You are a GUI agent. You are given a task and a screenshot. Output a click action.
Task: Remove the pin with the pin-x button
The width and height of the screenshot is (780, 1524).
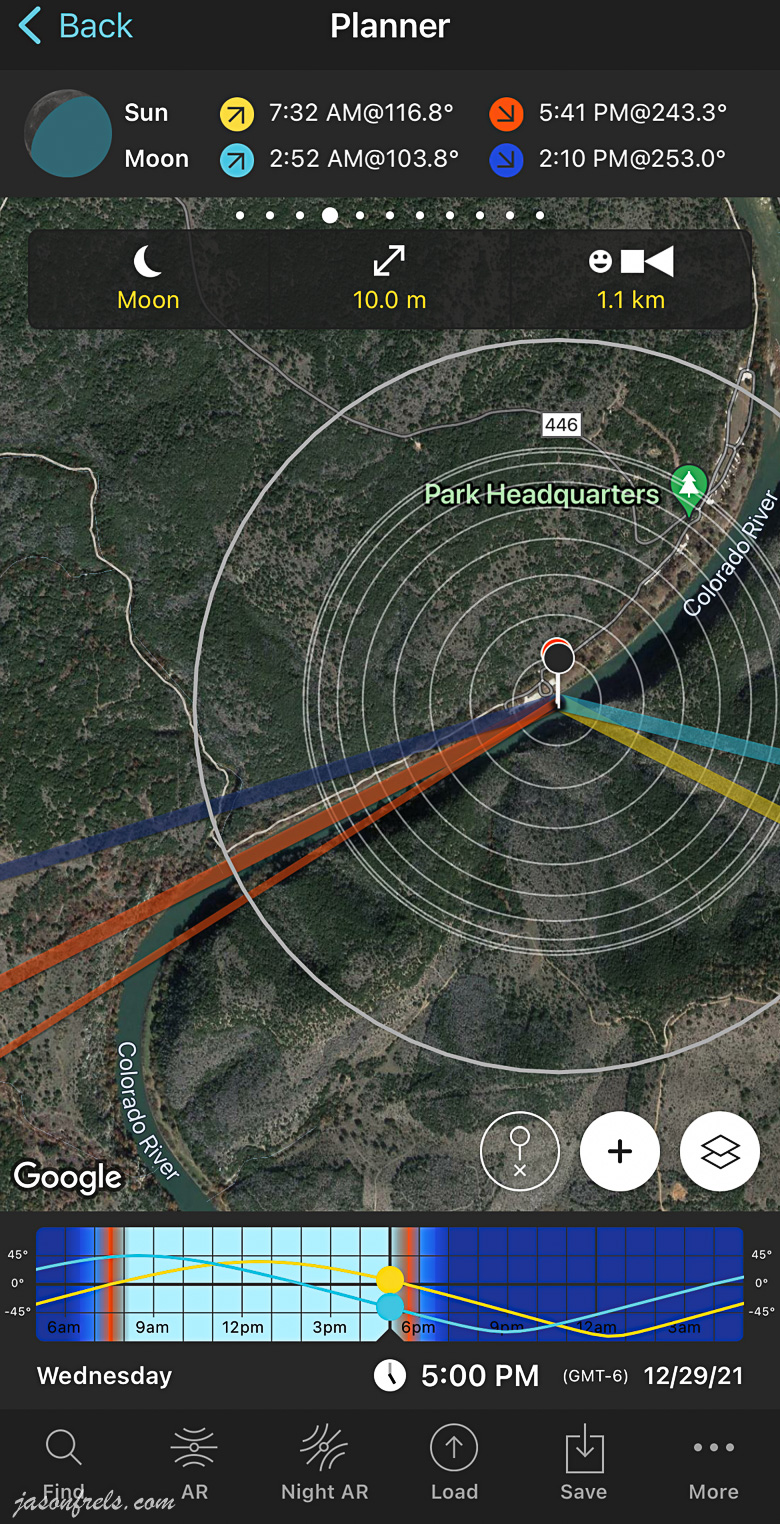pos(520,1151)
